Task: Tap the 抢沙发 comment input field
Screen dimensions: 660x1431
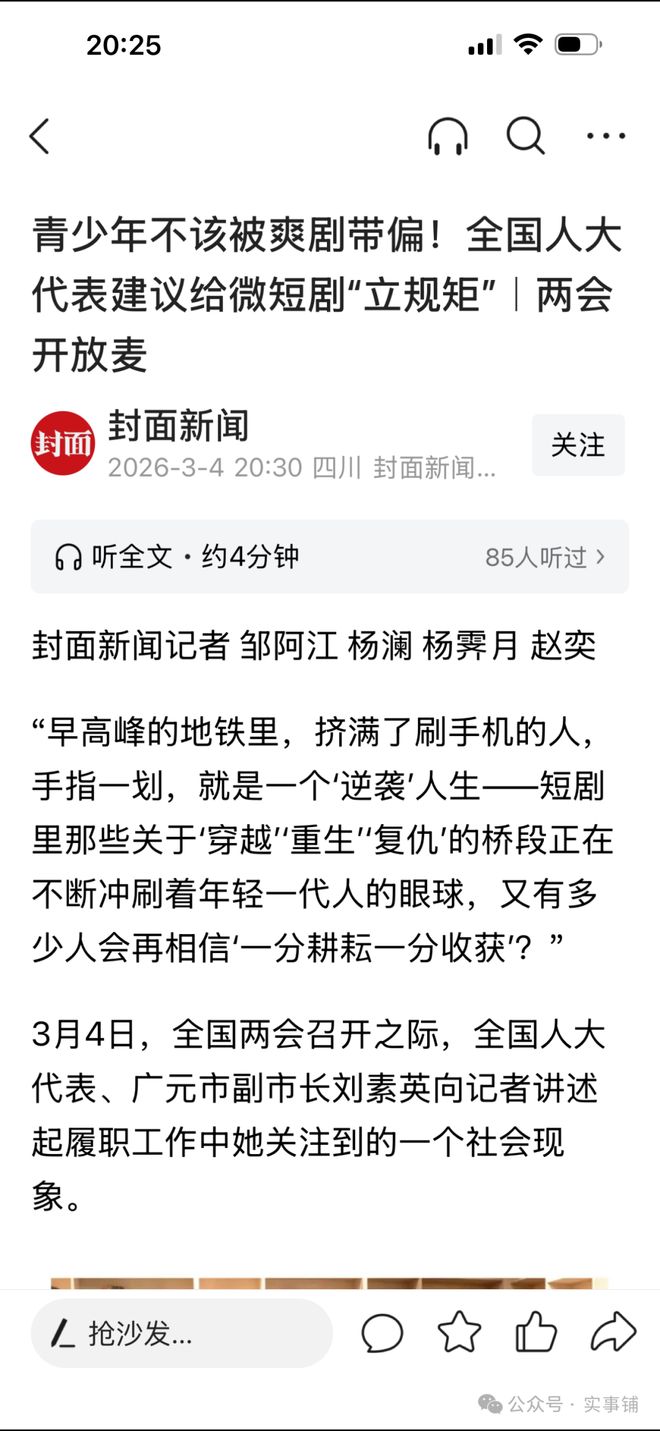Action: pyautogui.click(x=181, y=1333)
